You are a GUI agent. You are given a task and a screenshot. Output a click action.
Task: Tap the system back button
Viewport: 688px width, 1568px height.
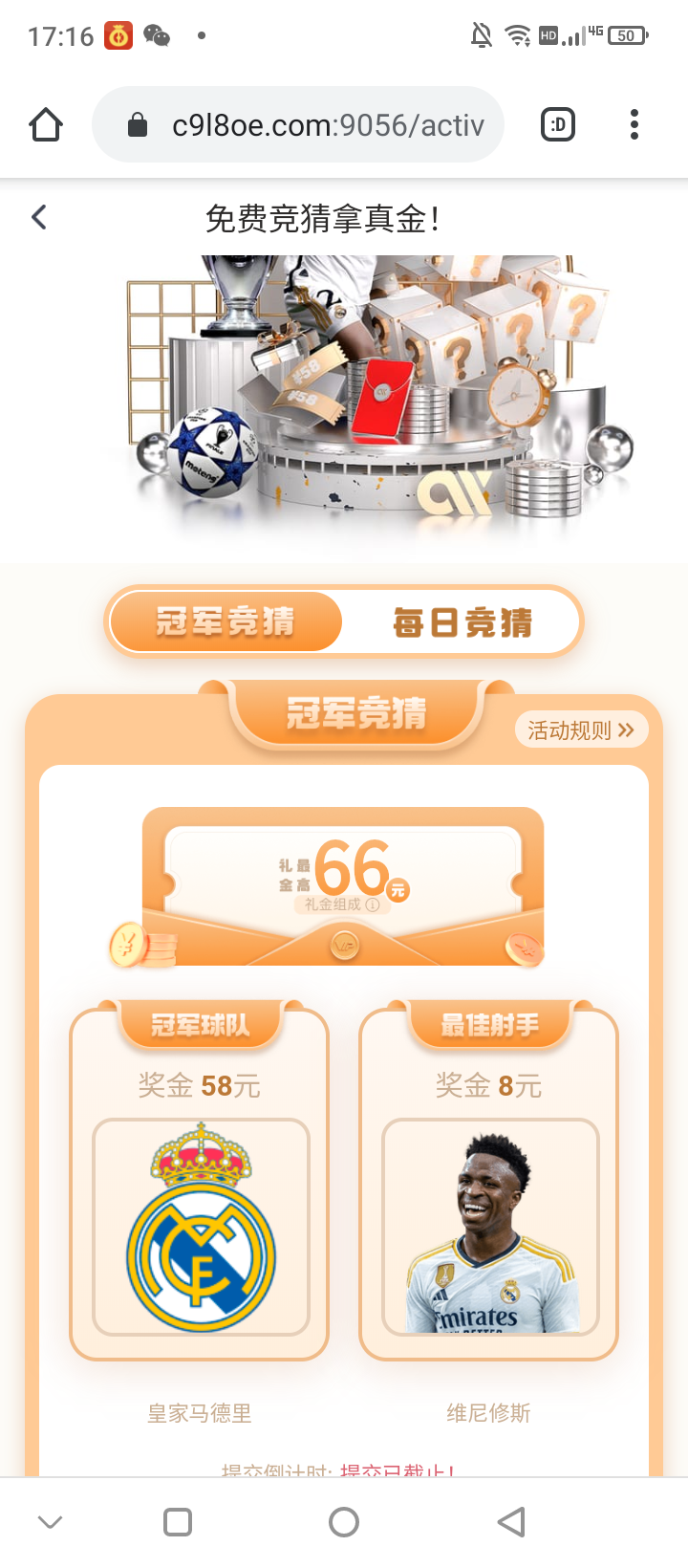pyautogui.click(x=512, y=1522)
